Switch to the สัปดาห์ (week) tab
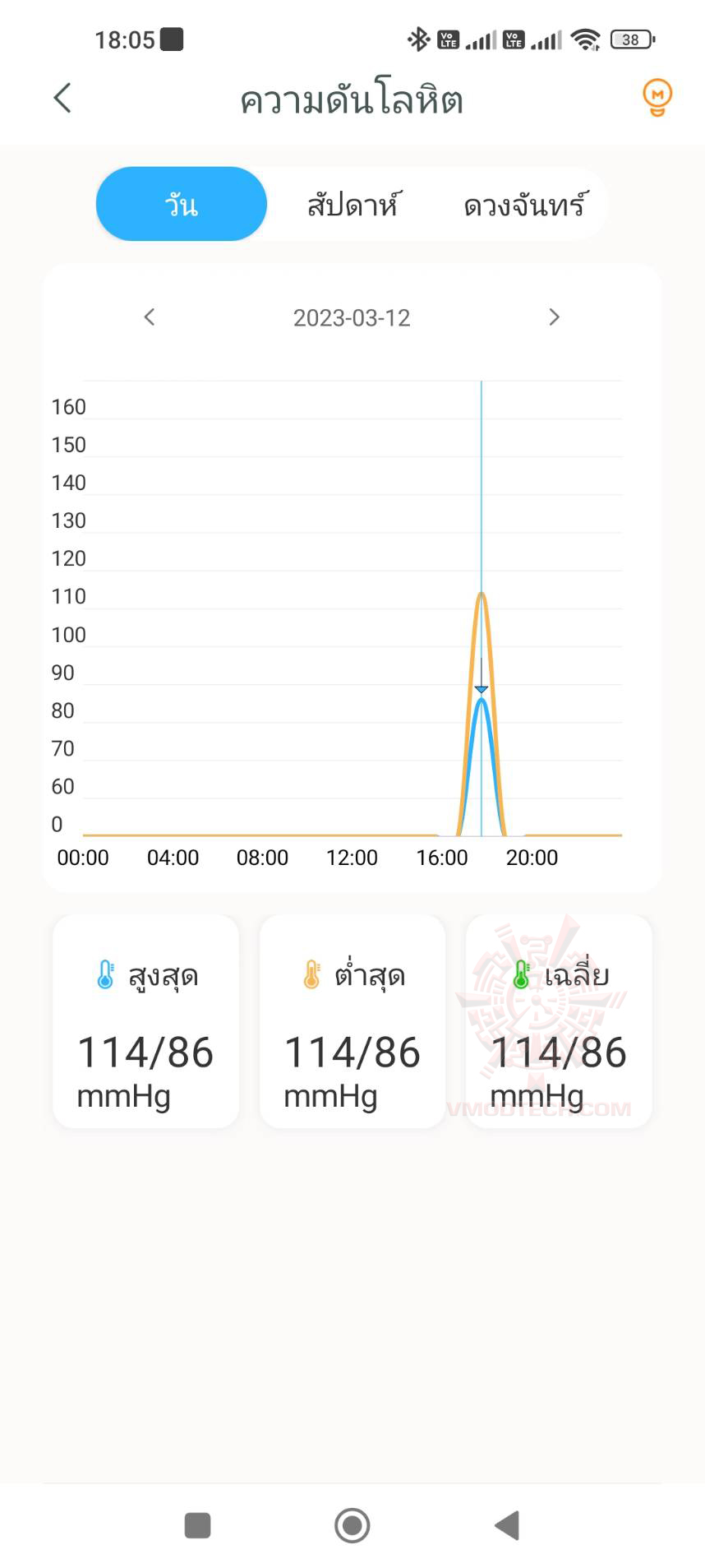 pyautogui.click(x=354, y=204)
